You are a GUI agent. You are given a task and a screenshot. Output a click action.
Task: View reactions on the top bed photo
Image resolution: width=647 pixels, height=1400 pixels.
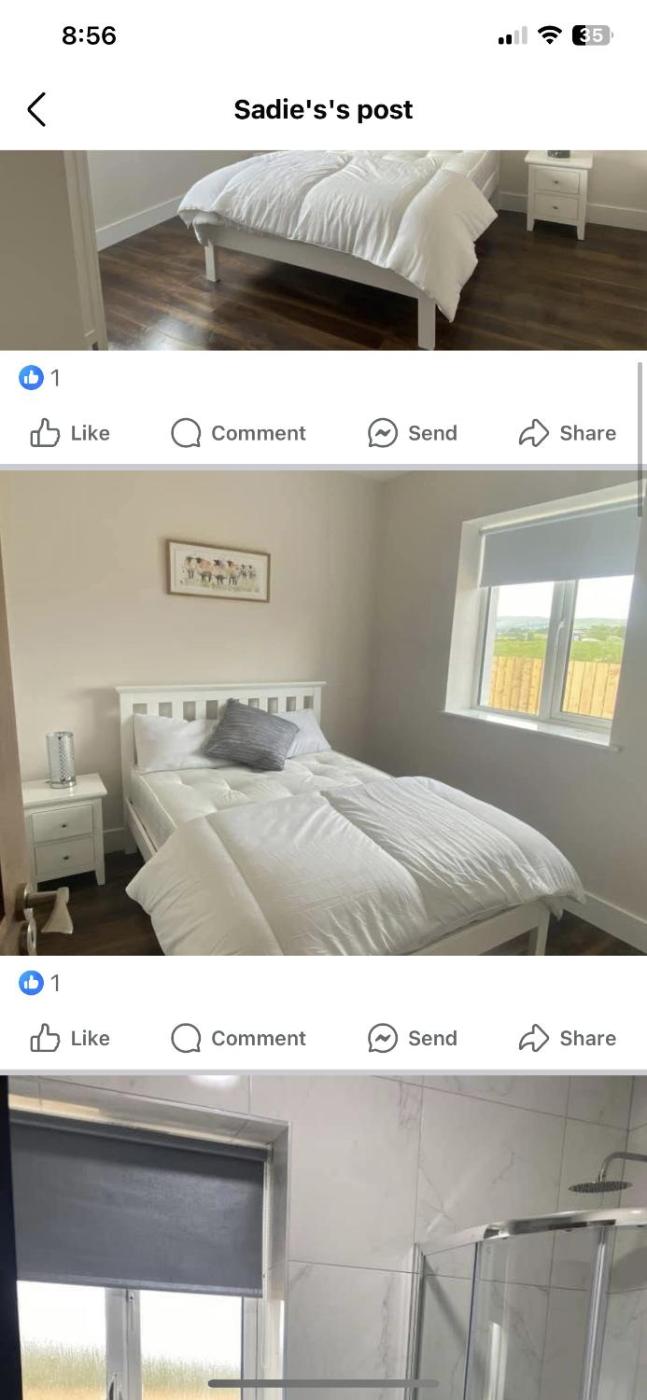click(40, 377)
